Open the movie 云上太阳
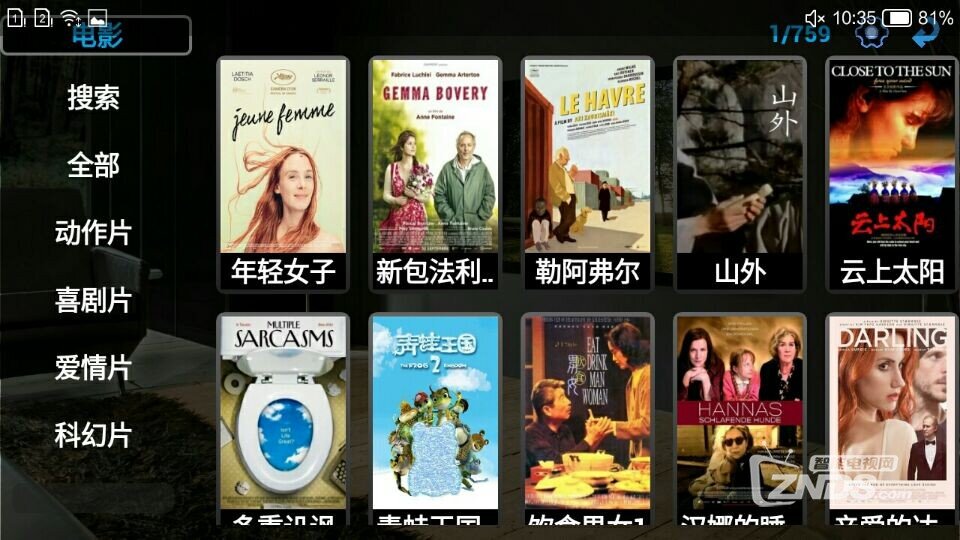This screenshot has height=540, width=960. coord(892,172)
